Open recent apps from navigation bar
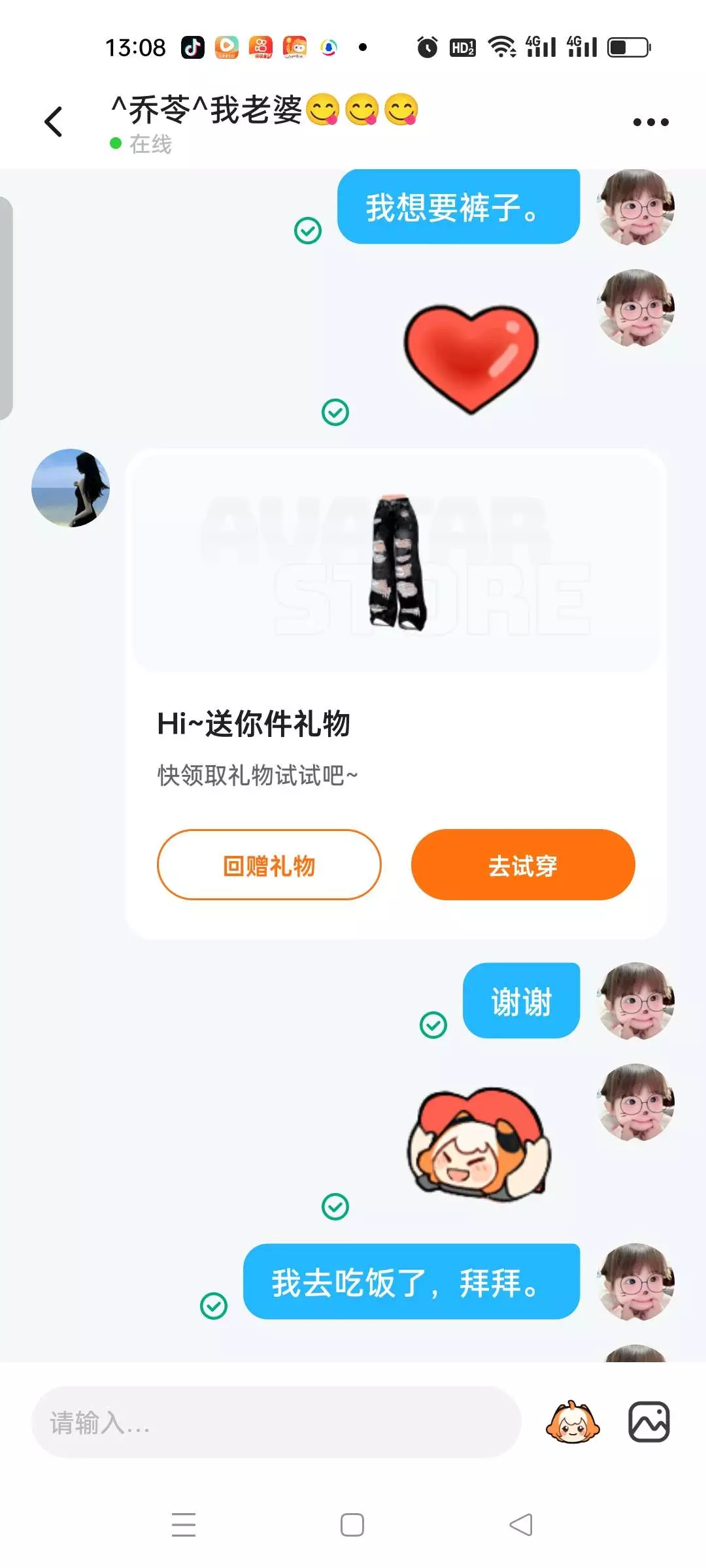This screenshot has width=706, height=1568. tap(184, 1525)
